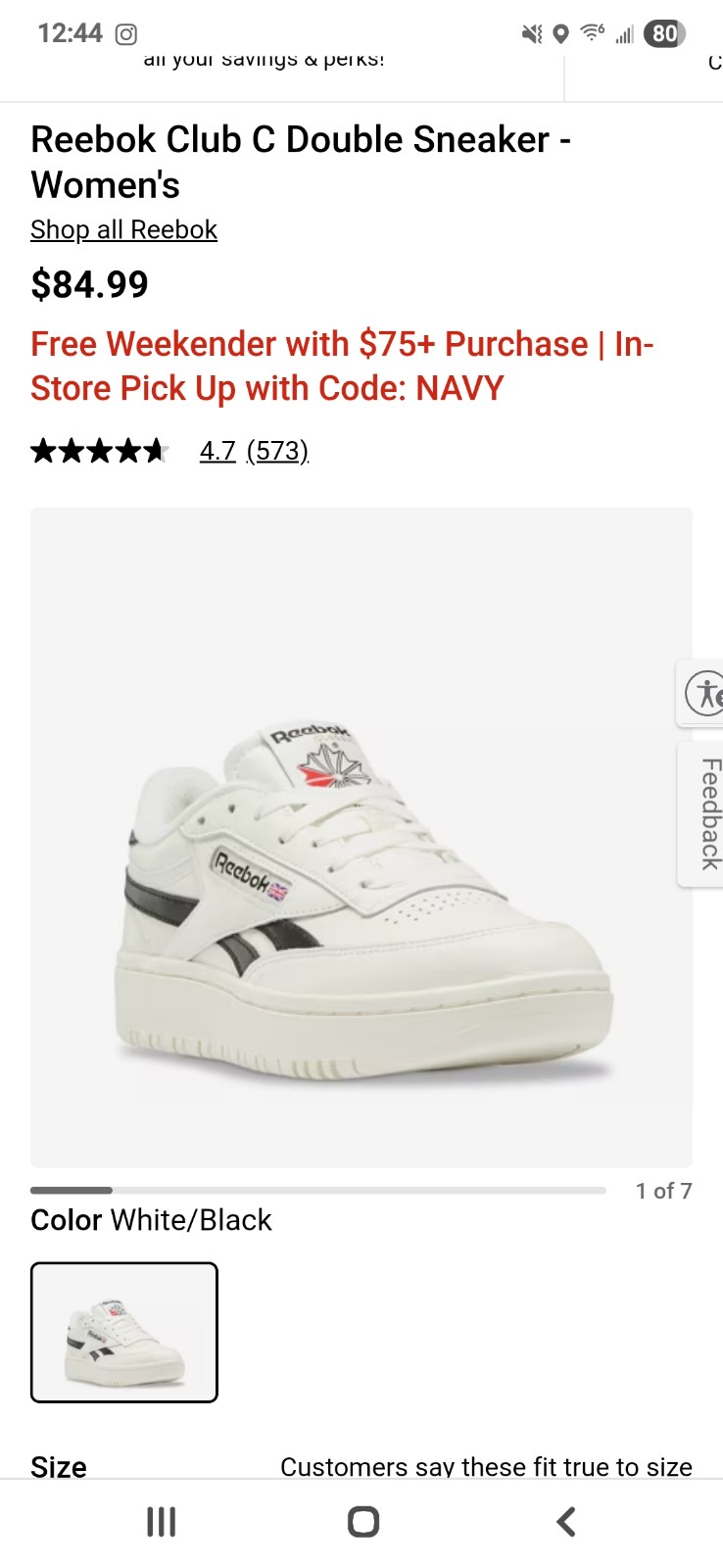Open the Shop all Reebok link
This screenshot has height=1568, width=723.
(123, 229)
